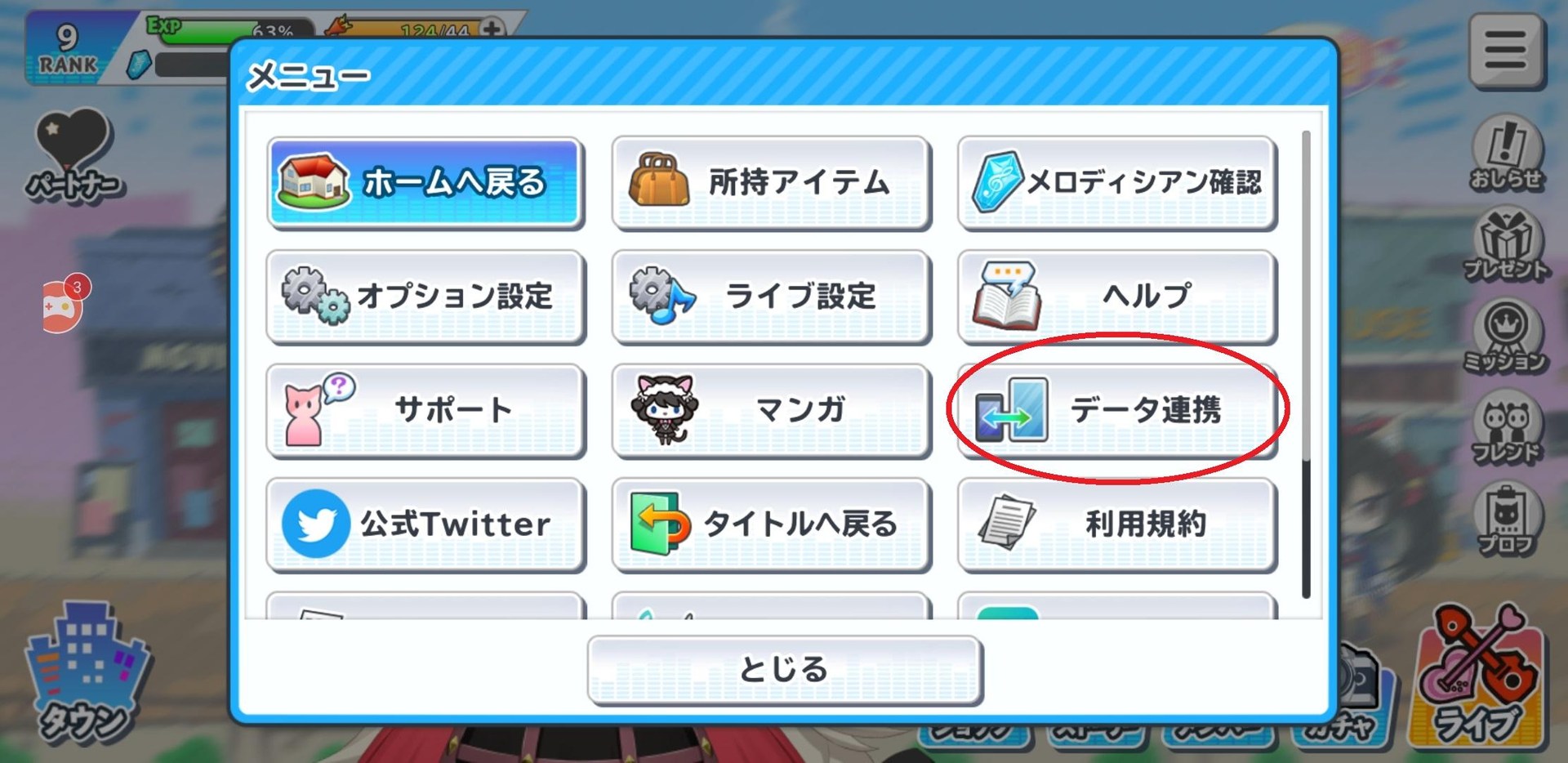Viewport: 1568px width, 763px height.
Task: Open 公式Twitter link
Action: pos(425,524)
